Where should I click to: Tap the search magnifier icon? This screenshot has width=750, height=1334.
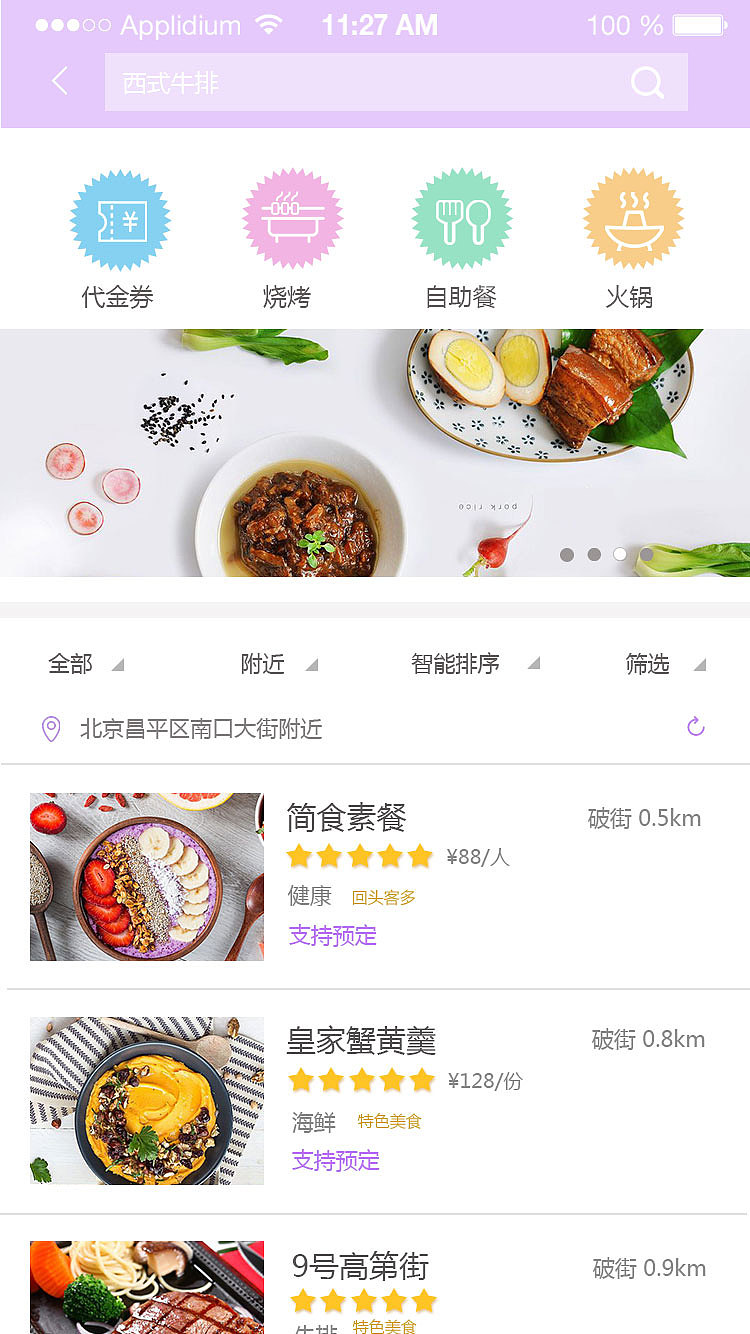[646, 82]
